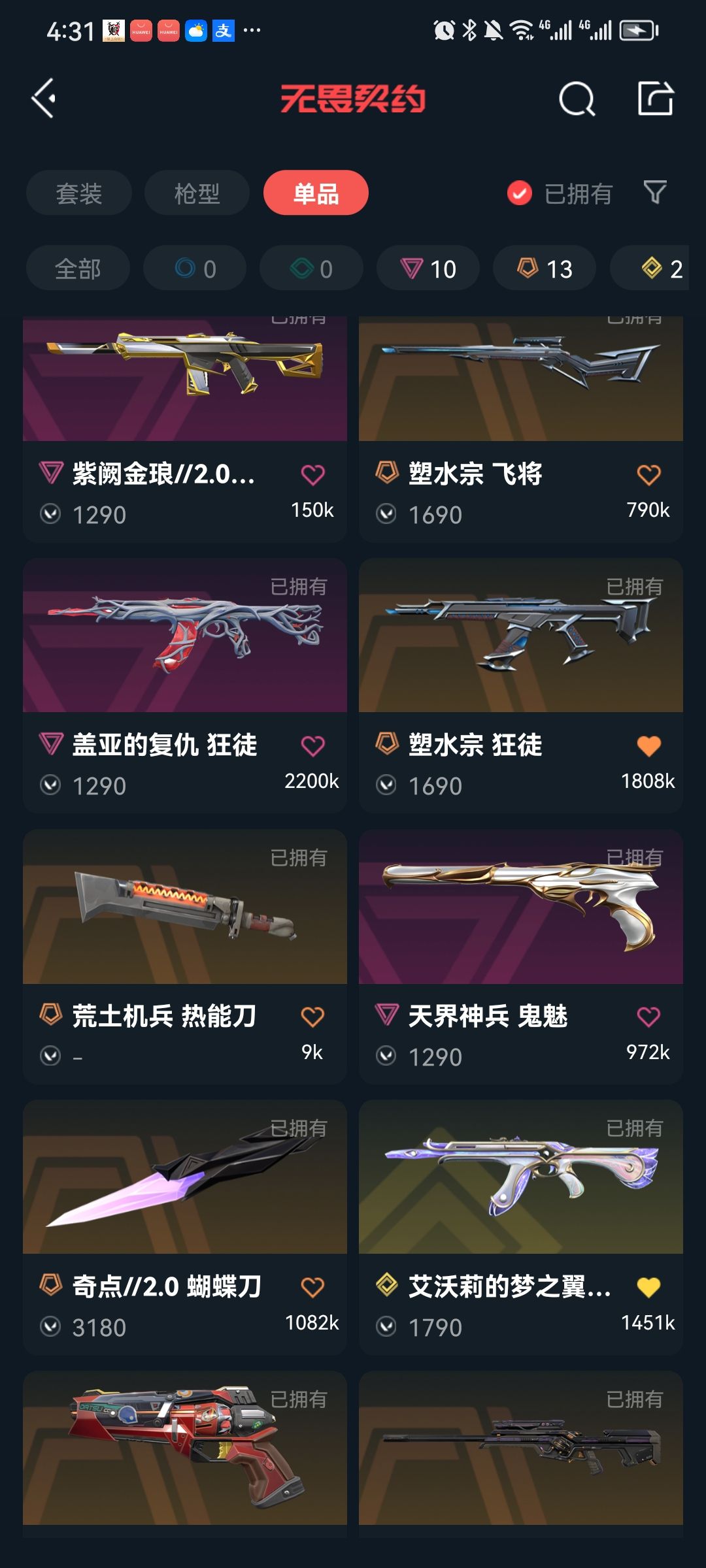Like the 奇点//2.0 蝴蝶刀 skin

tap(312, 1288)
